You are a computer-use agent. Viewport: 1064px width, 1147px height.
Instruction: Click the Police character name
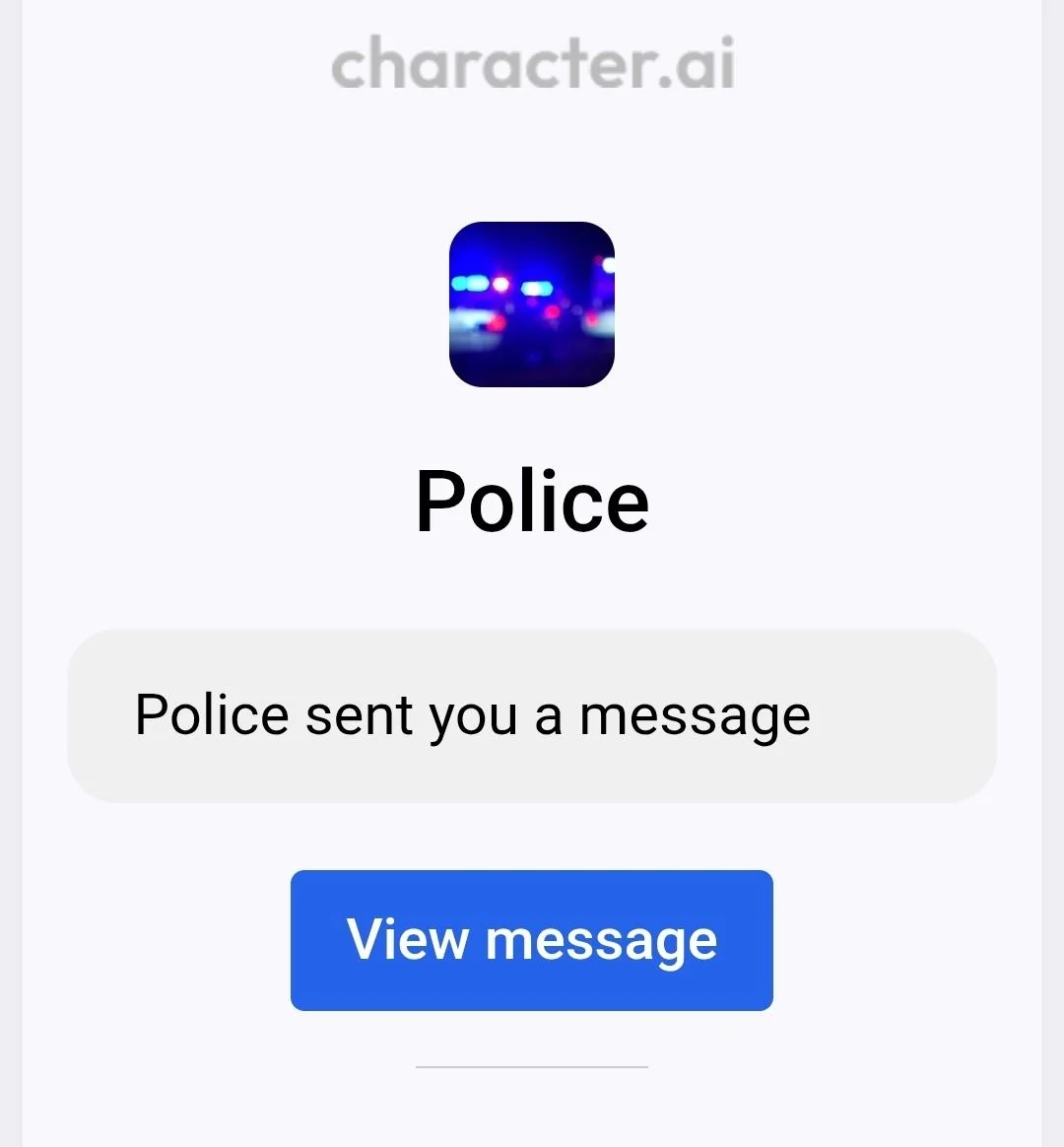(532, 500)
